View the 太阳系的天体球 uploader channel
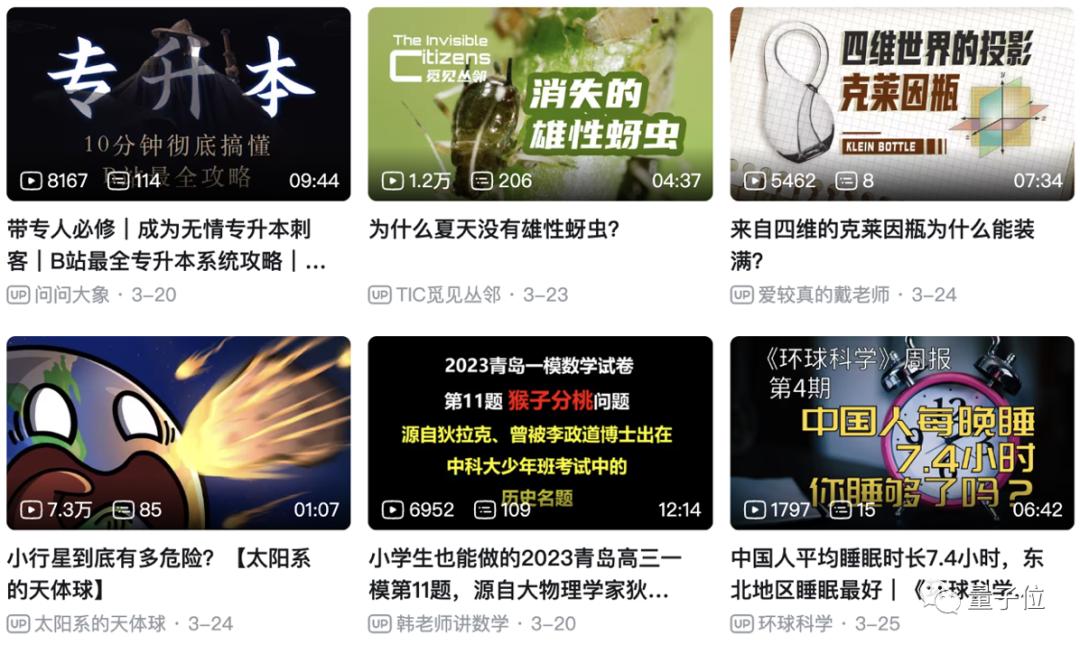 tap(100, 624)
